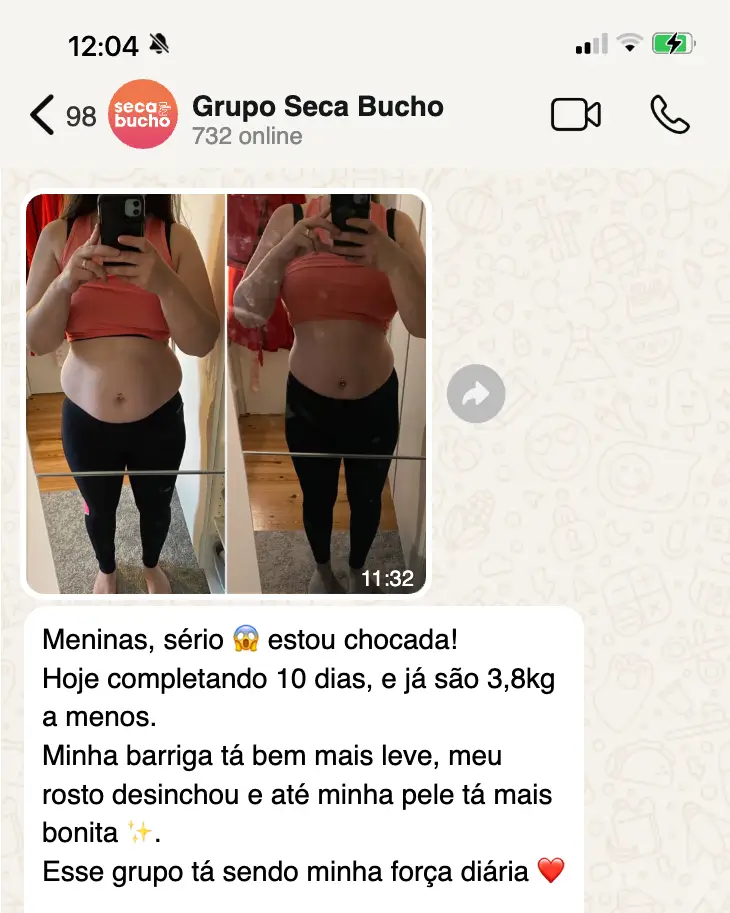Start a voice call with the group
The width and height of the screenshot is (730, 913).
tap(669, 115)
